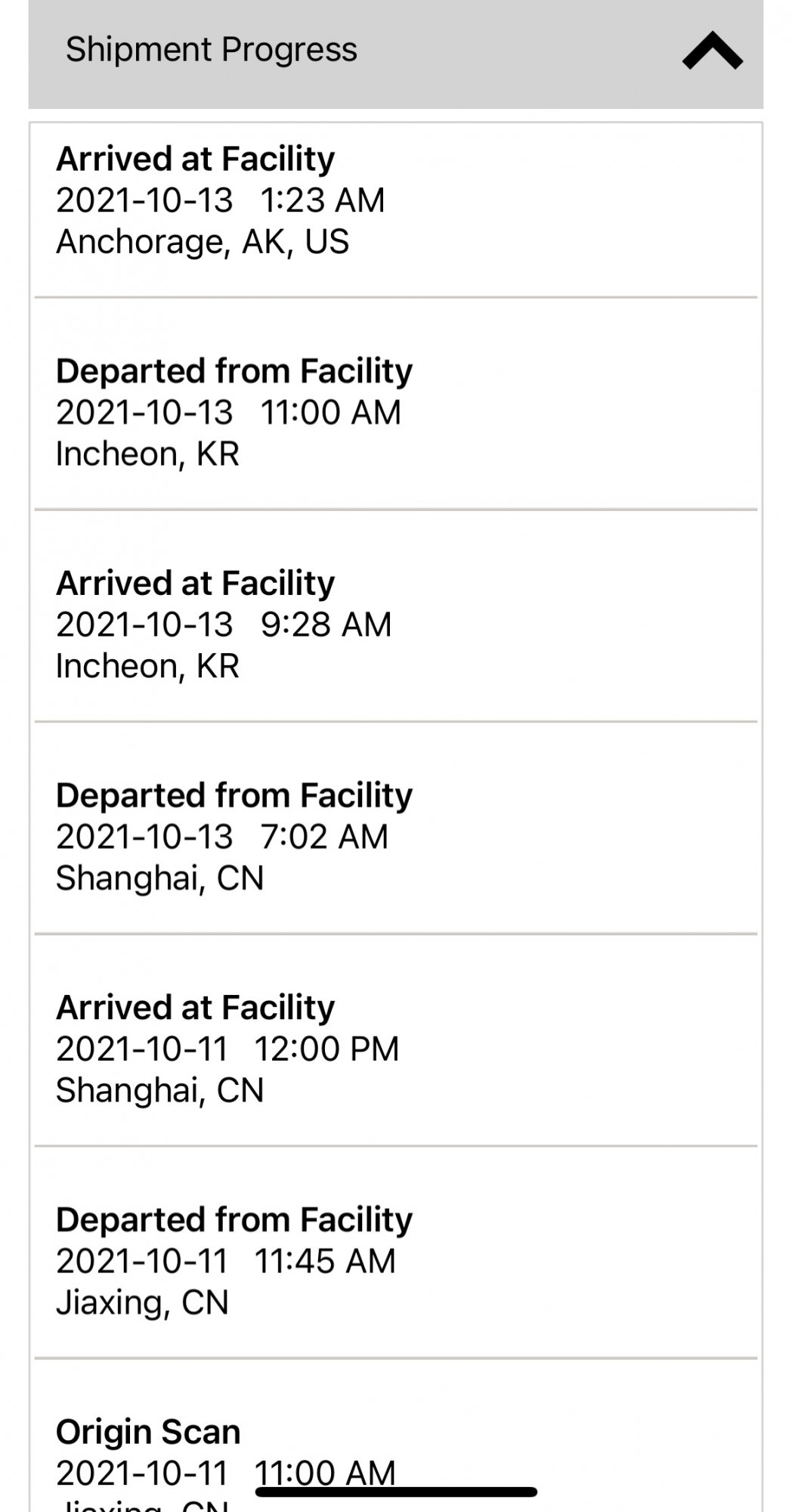Screen dimensions: 792x1512
Task: Collapse the Shipment Progress section
Action: [x=712, y=51]
